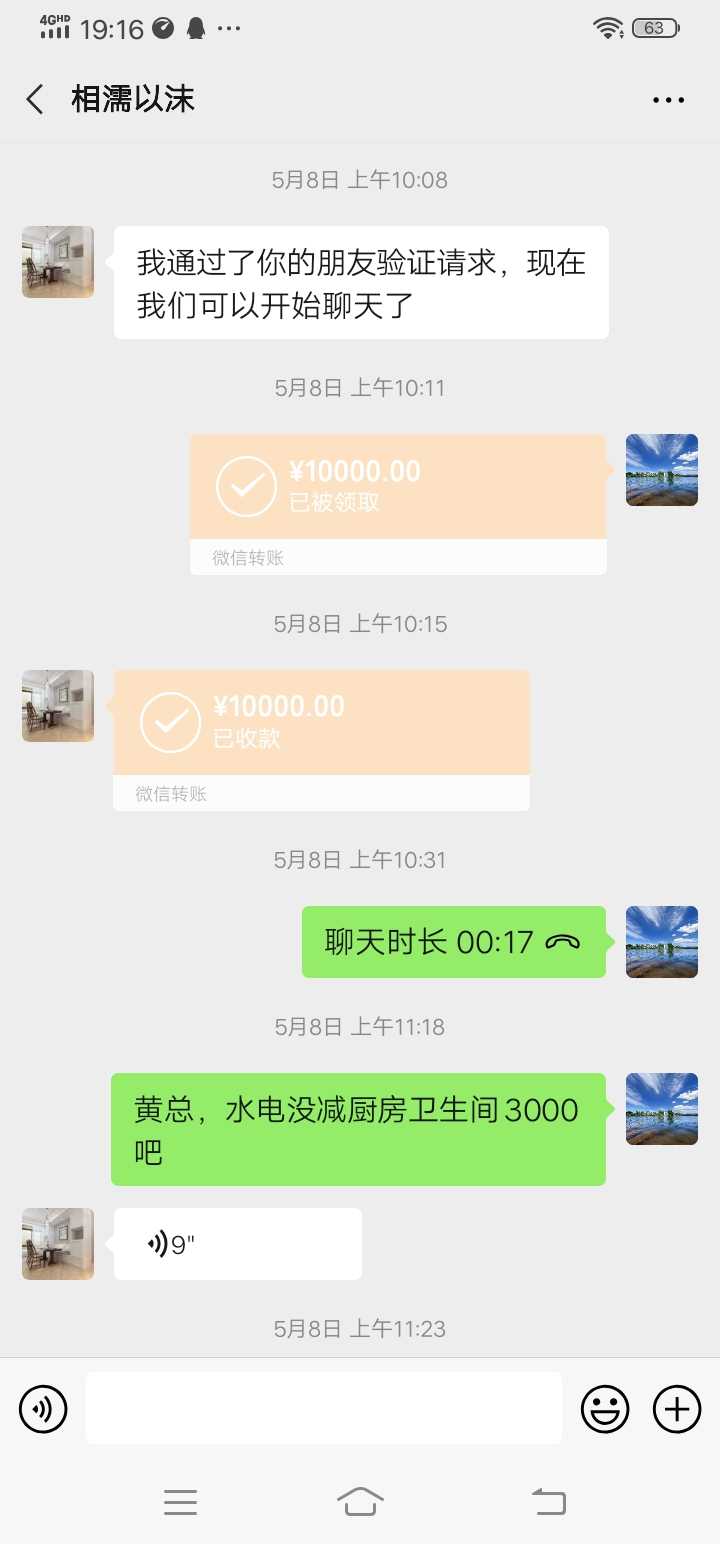This screenshot has width=720, height=1544.
Task: Open the emoji picker
Action: click(606, 1410)
